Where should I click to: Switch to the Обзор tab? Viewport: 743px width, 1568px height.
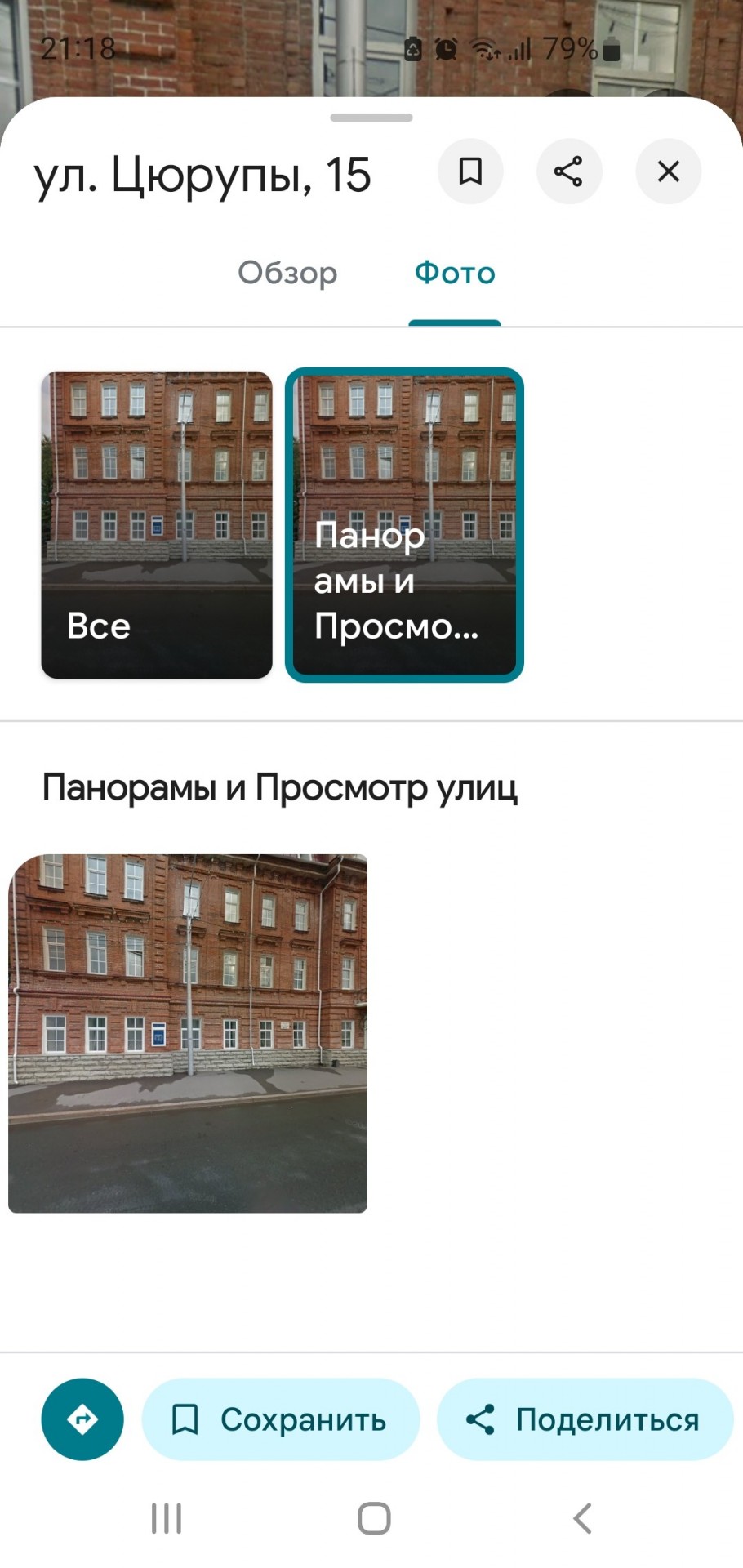287,273
